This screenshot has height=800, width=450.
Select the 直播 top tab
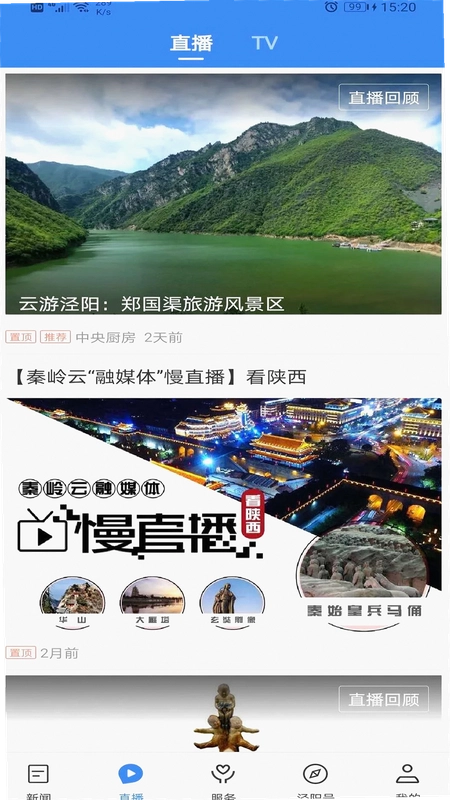pyautogui.click(x=191, y=43)
